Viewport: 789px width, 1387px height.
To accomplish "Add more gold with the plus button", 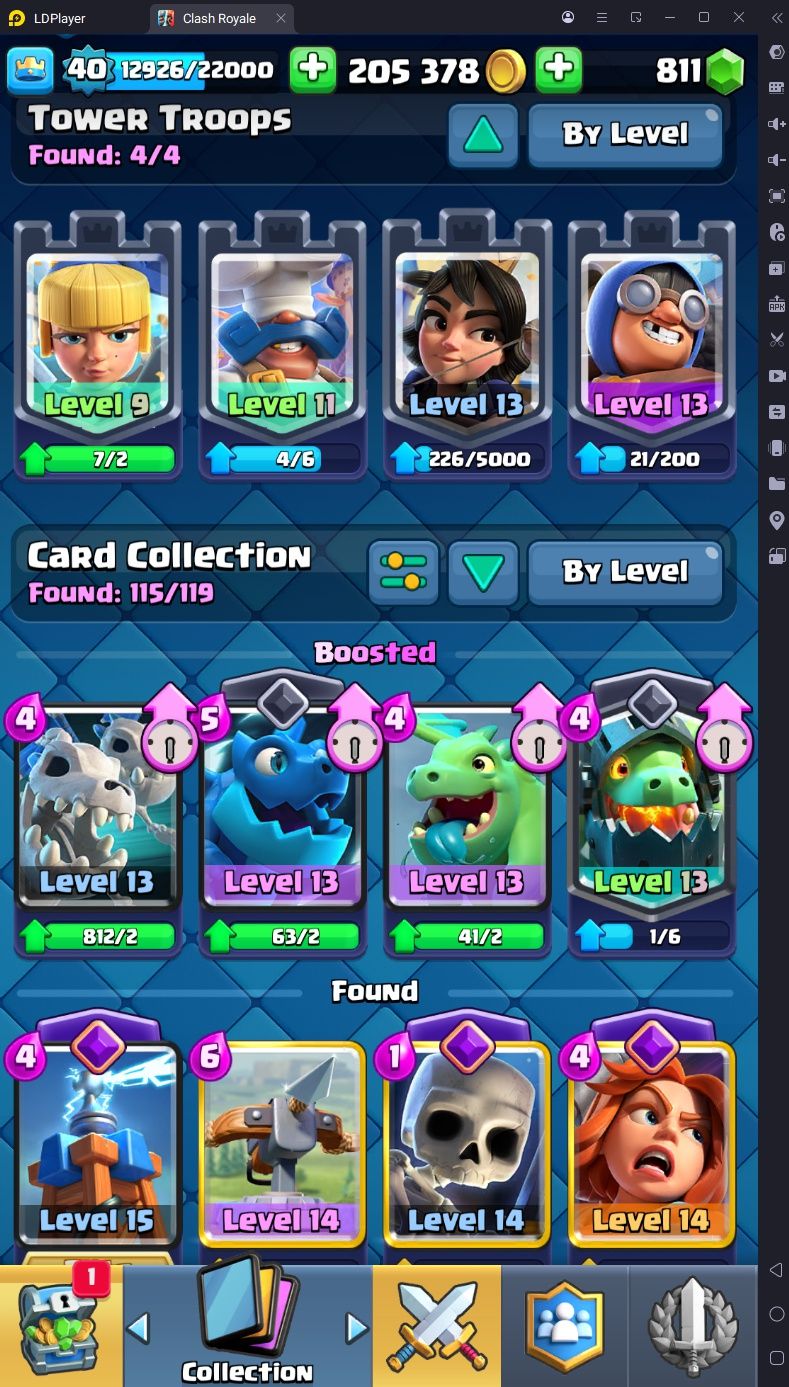I will (x=313, y=69).
